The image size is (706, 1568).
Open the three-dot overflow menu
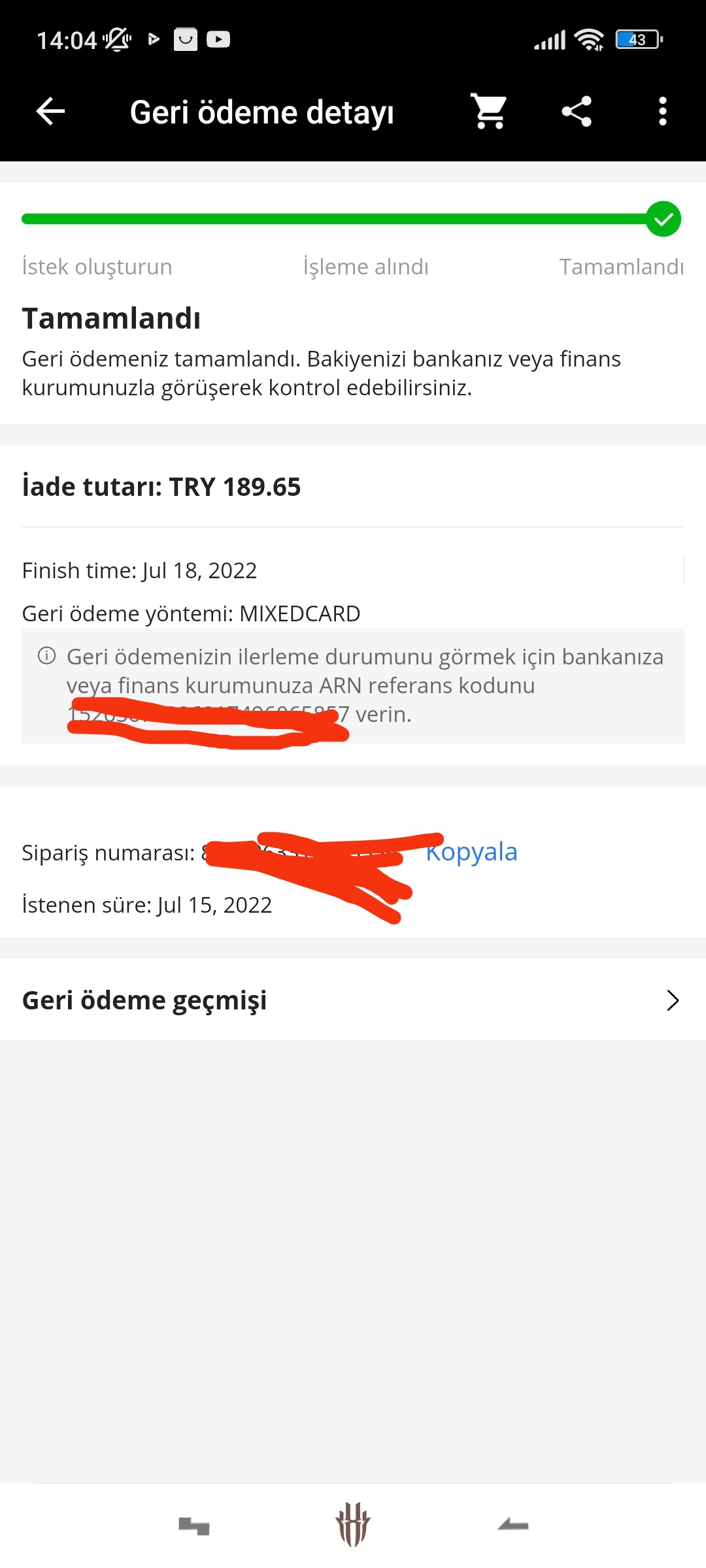pyautogui.click(x=662, y=112)
